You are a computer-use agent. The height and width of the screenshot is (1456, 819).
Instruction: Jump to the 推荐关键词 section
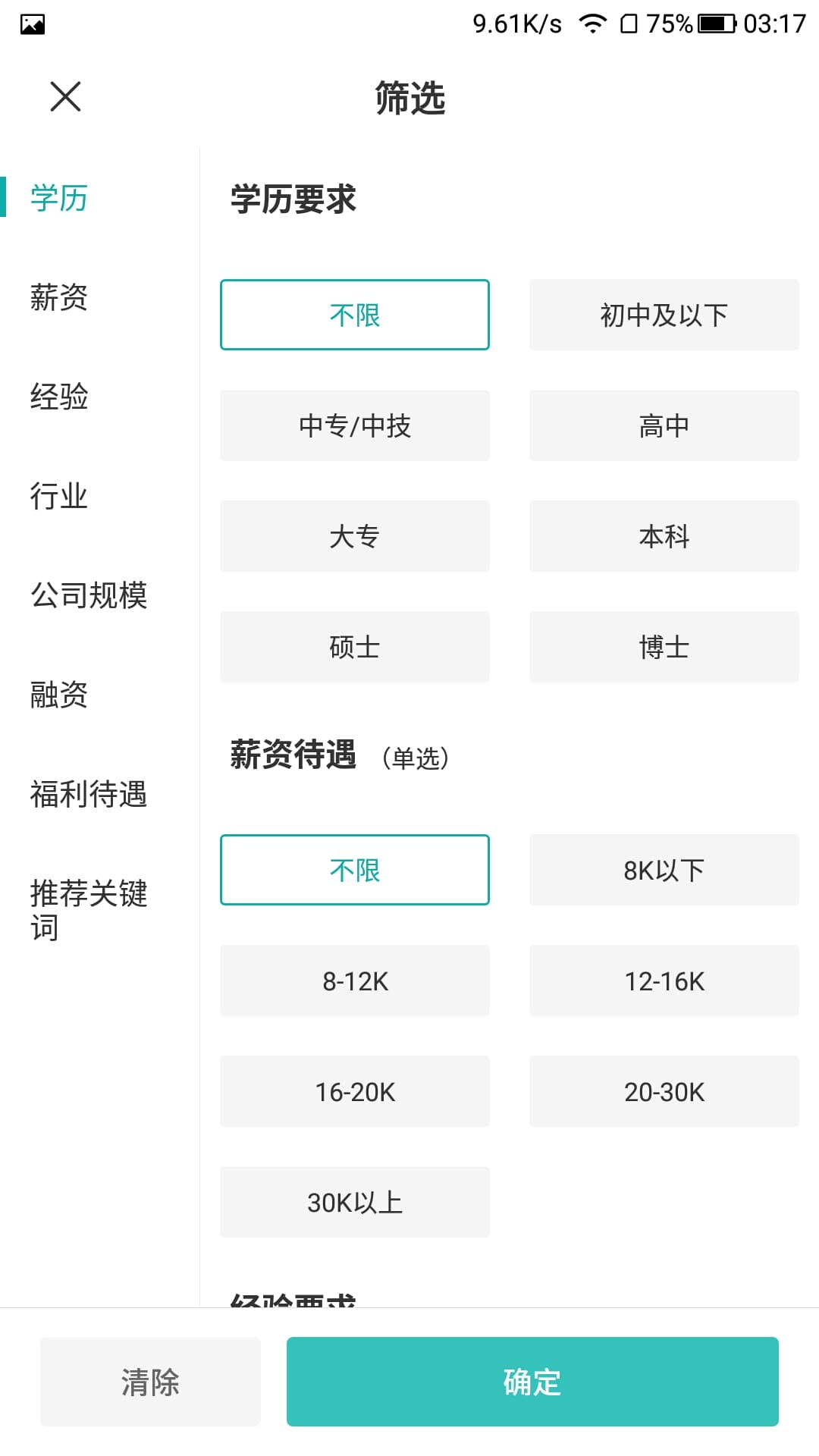coord(89,909)
